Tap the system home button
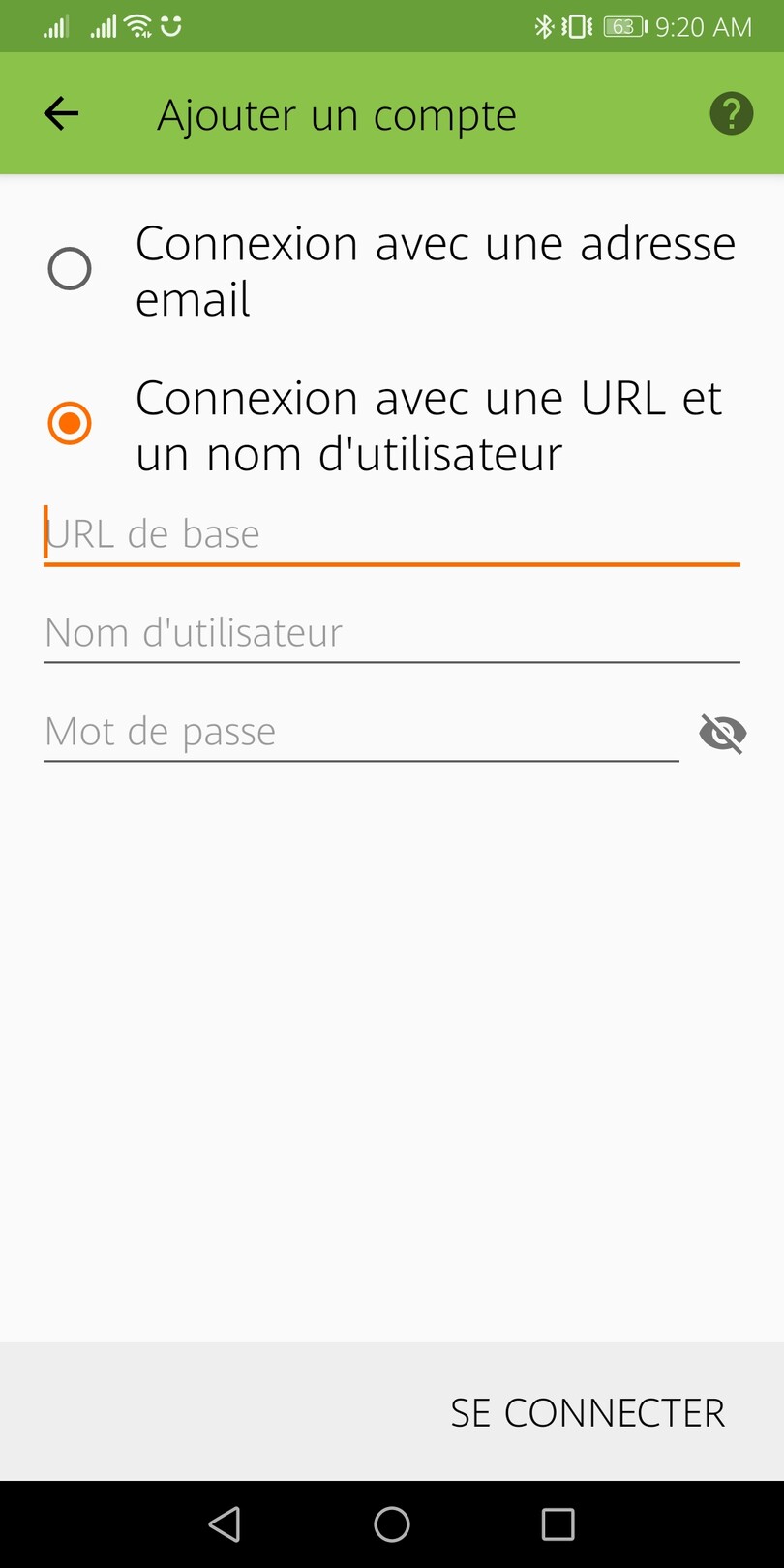The width and height of the screenshot is (784, 1568). 392,1524
